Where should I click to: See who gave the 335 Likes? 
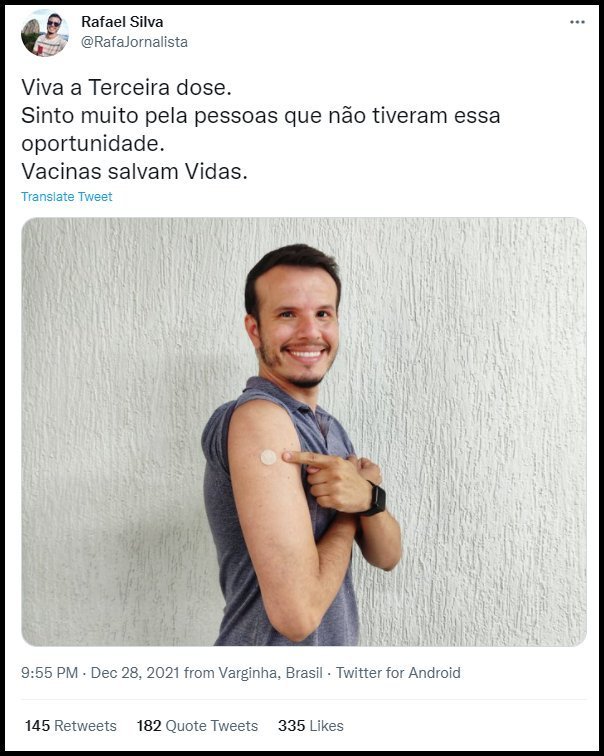coord(311,726)
